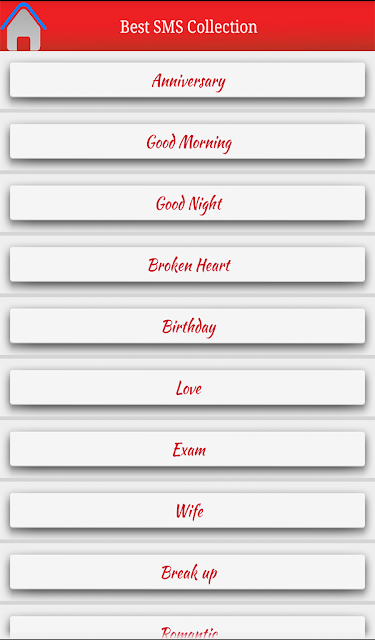Open the Love messages category
This screenshot has height=640, width=375.
pos(187,387)
